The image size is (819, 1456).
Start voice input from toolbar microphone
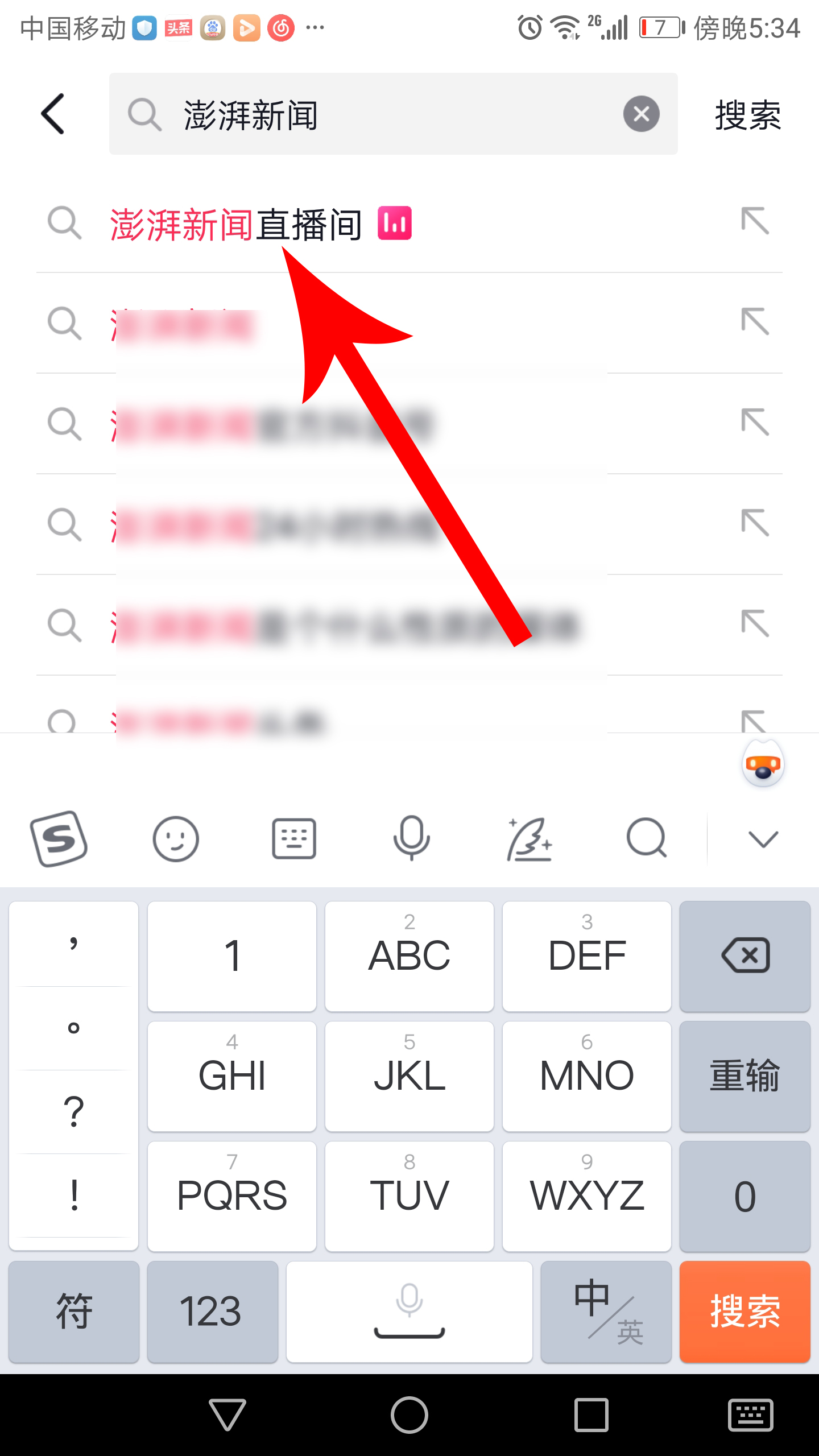click(x=411, y=838)
